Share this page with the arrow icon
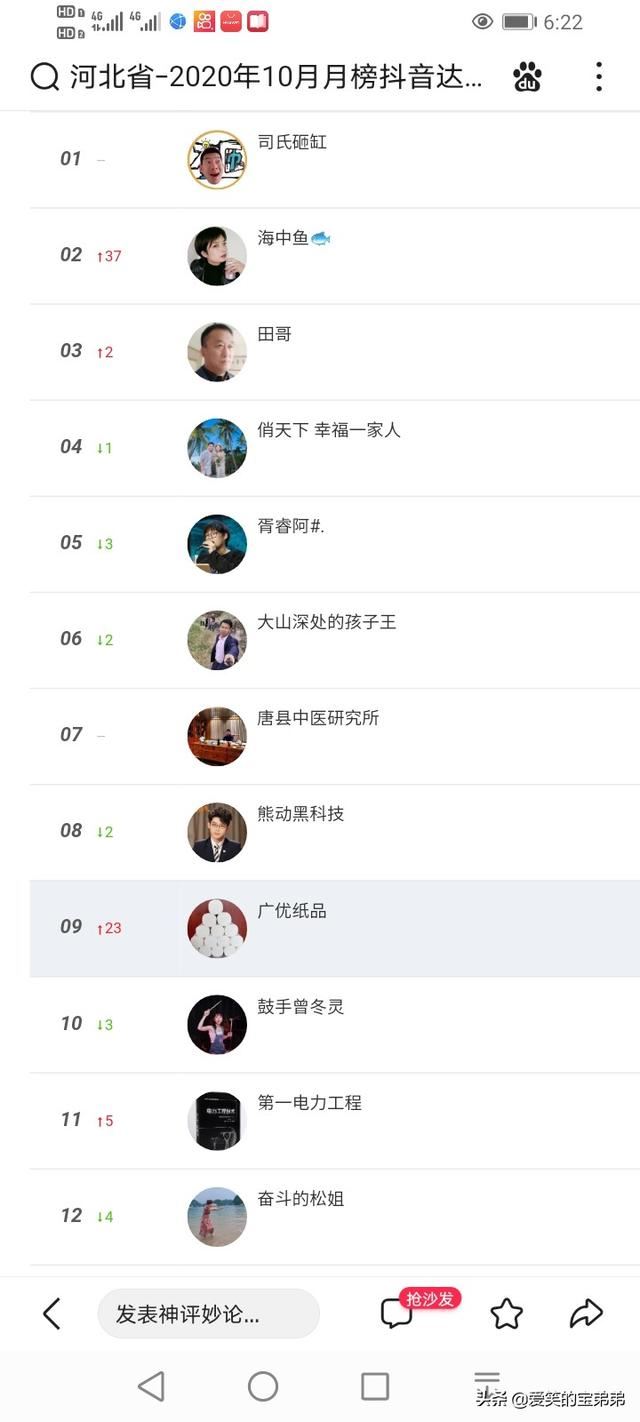Image resolution: width=640 pixels, height=1422 pixels. (x=586, y=1313)
